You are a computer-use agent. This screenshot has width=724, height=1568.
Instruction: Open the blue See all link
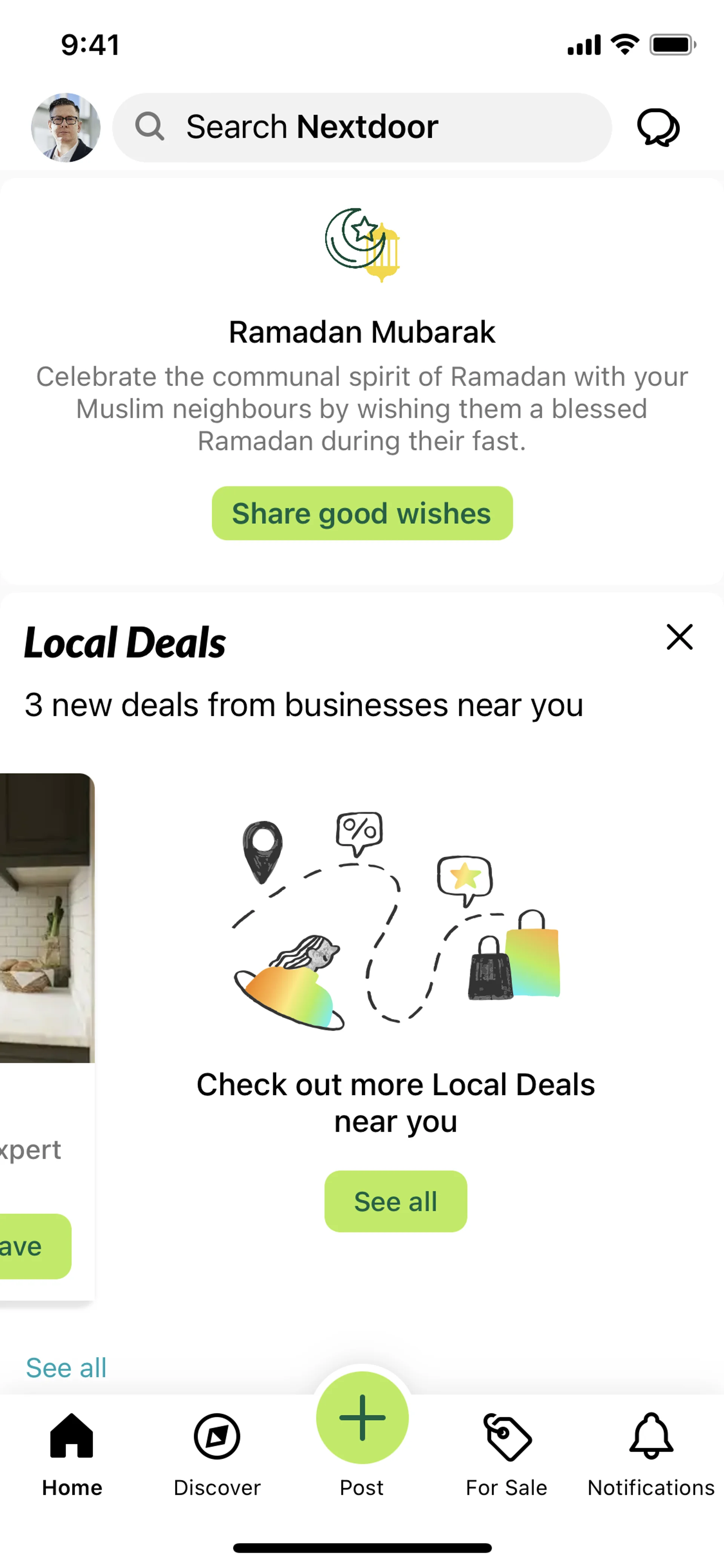tap(66, 1368)
